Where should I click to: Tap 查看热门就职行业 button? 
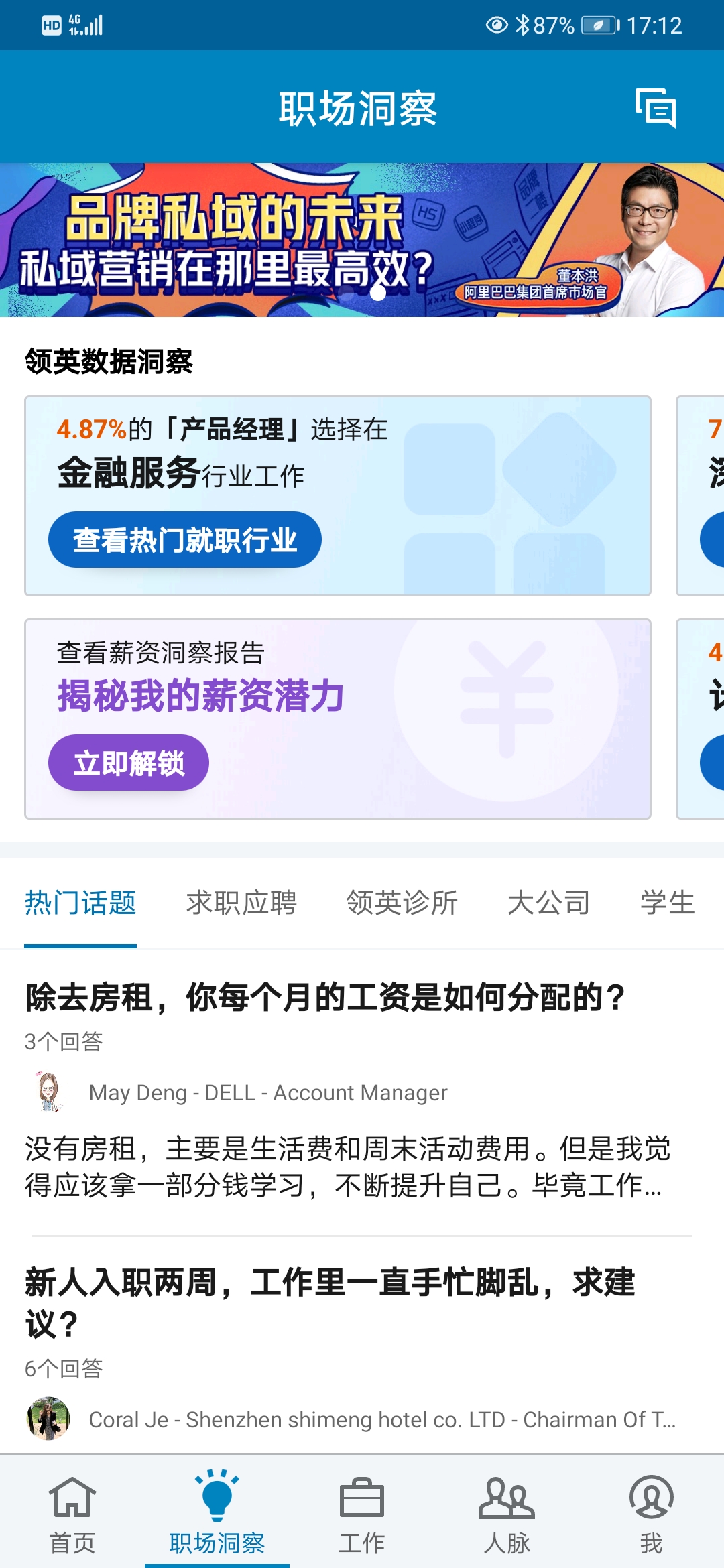pos(184,538)
